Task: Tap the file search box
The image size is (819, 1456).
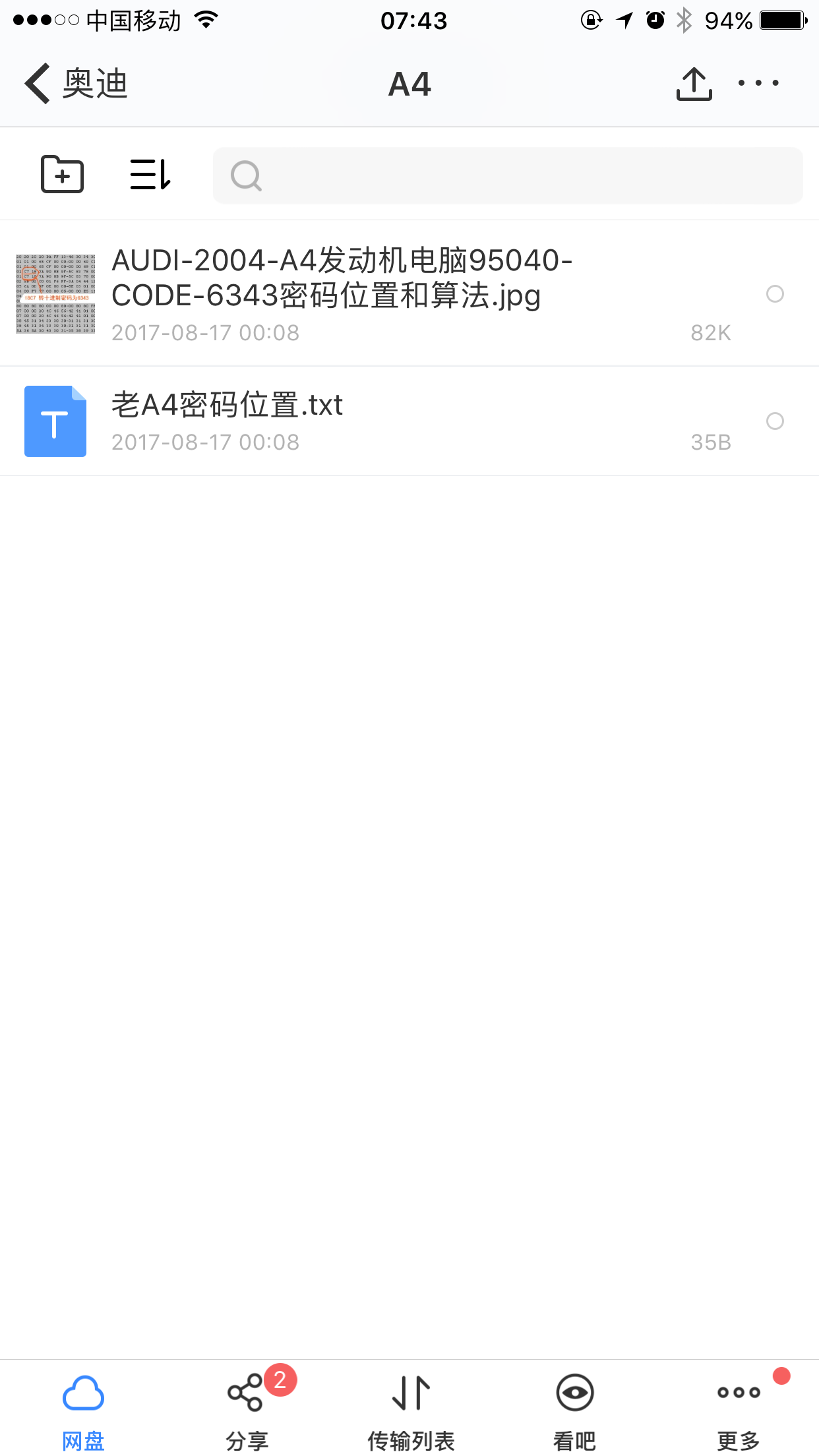Action: tap(508, 175)
